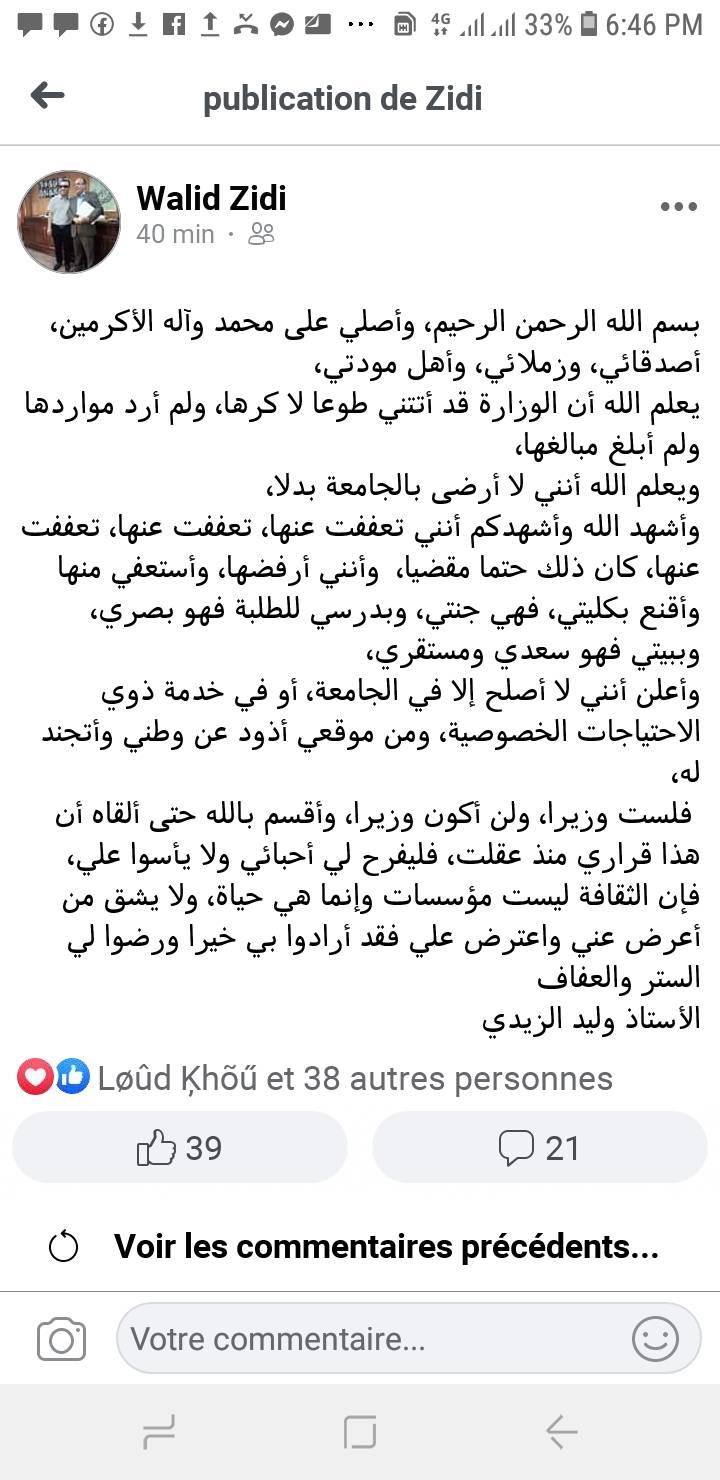Open the system recent apps button
The height and width of the screenshot is (1480, 720).
[x=159, y=1432]
